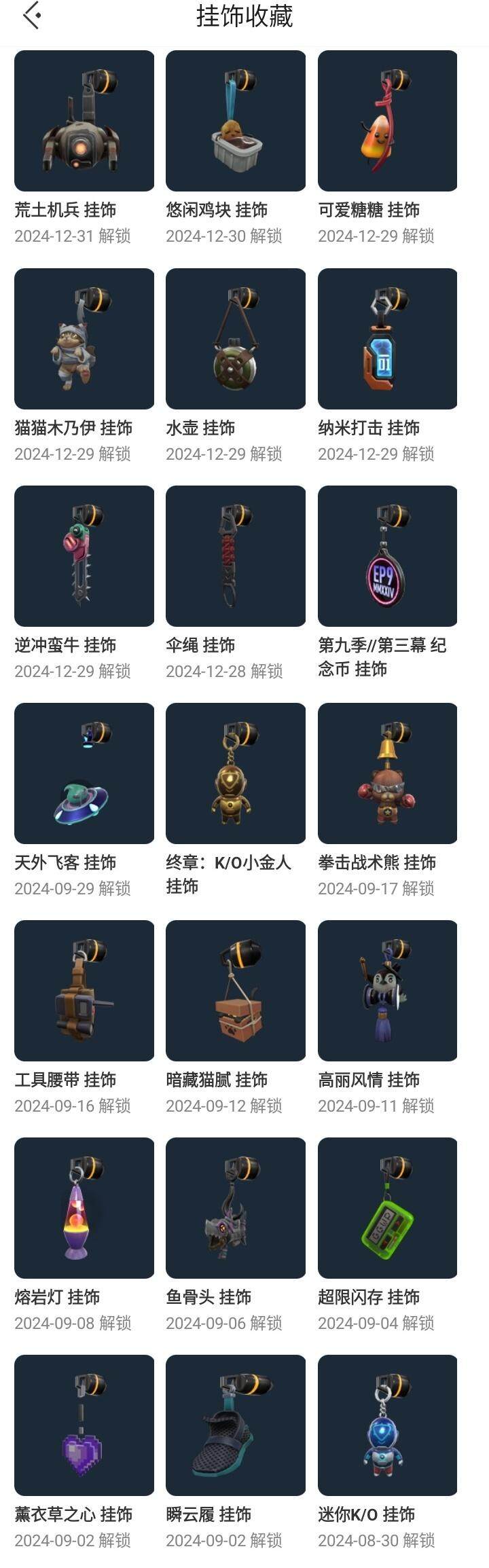View 终章：K/O小金人 挂饰

point(236,773)
